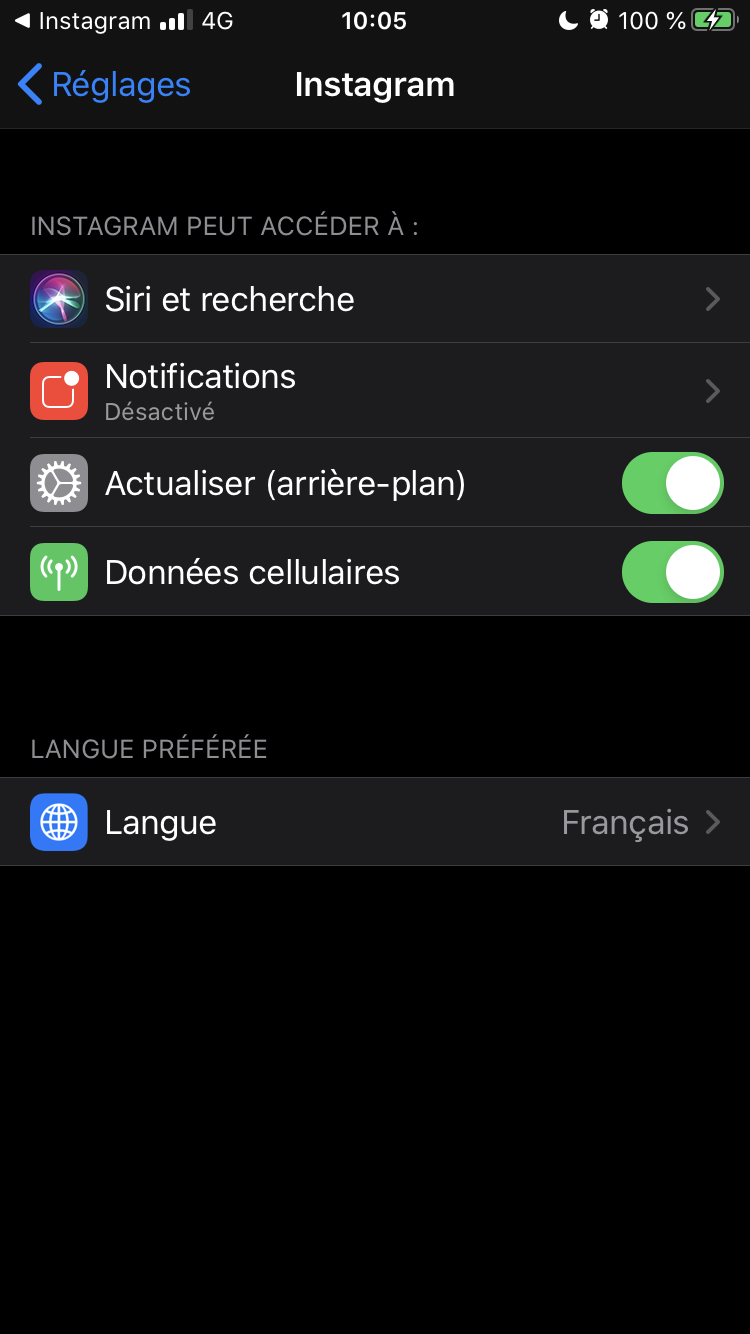Screen dimensions: 750x1334
Task: Turn off Données cellulaires
Action: 672,572
